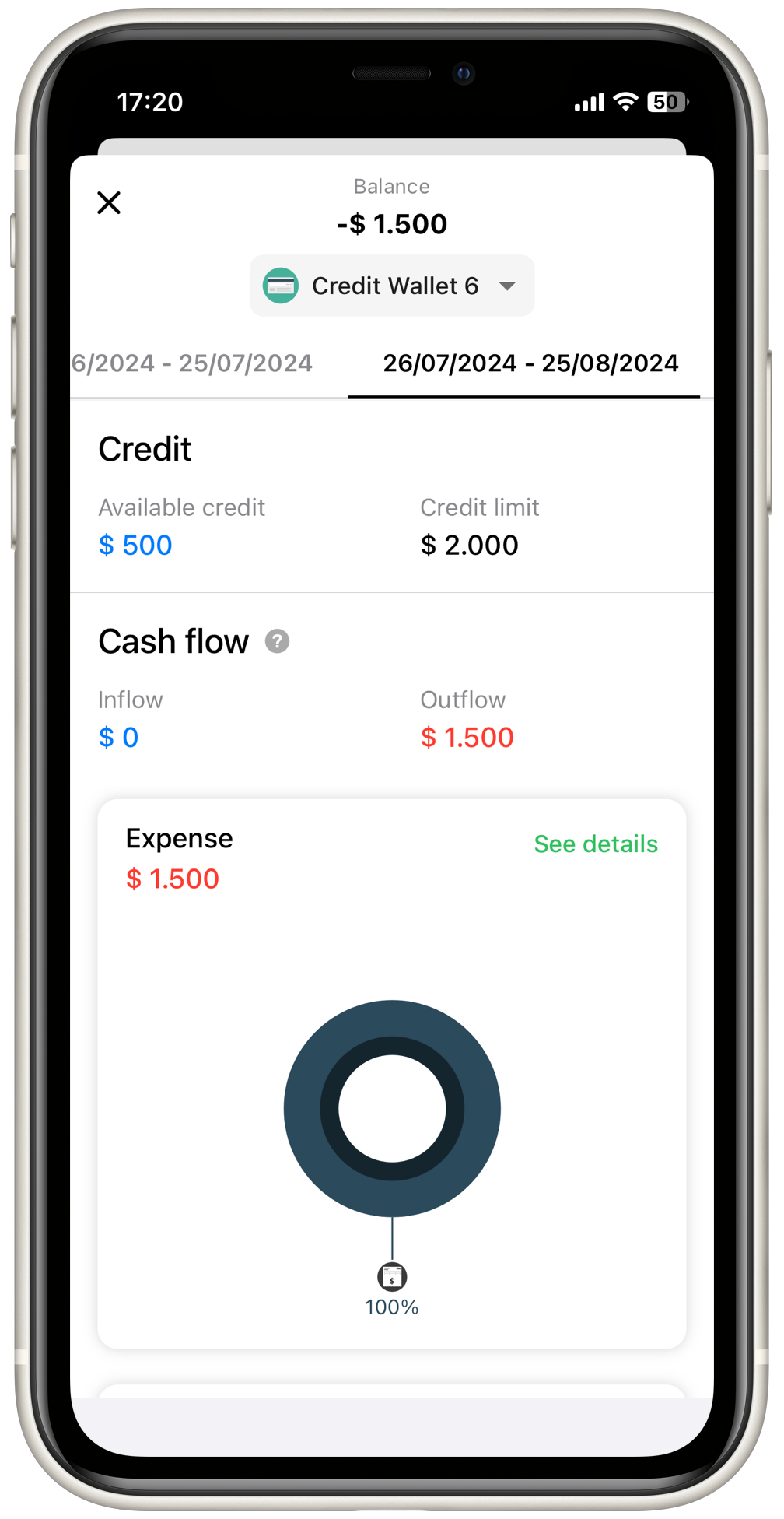Close the wallet balance sheet

click(109, 203)
